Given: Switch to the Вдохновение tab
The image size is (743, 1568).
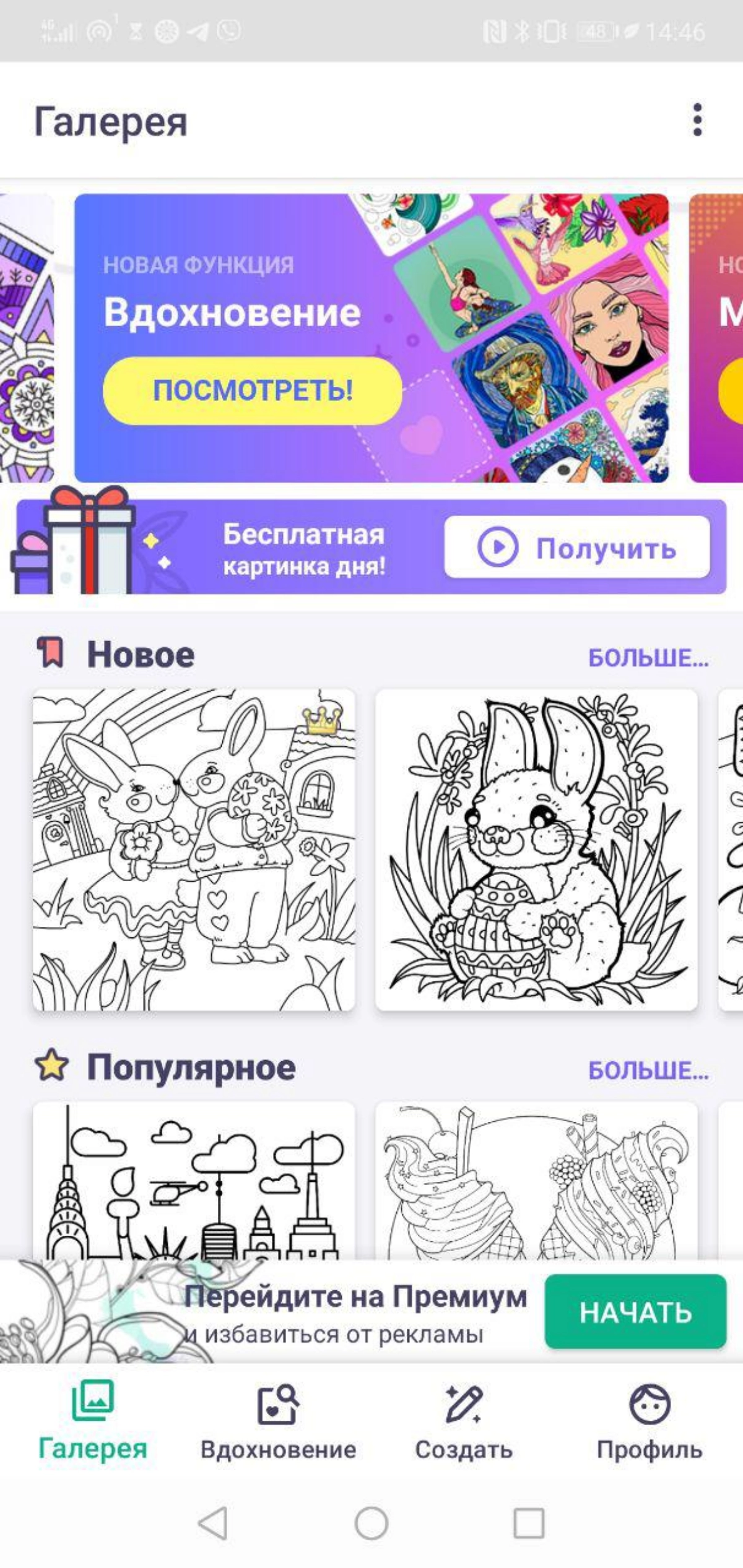Looking at the screenshot, I should [x=278, y=1422].
